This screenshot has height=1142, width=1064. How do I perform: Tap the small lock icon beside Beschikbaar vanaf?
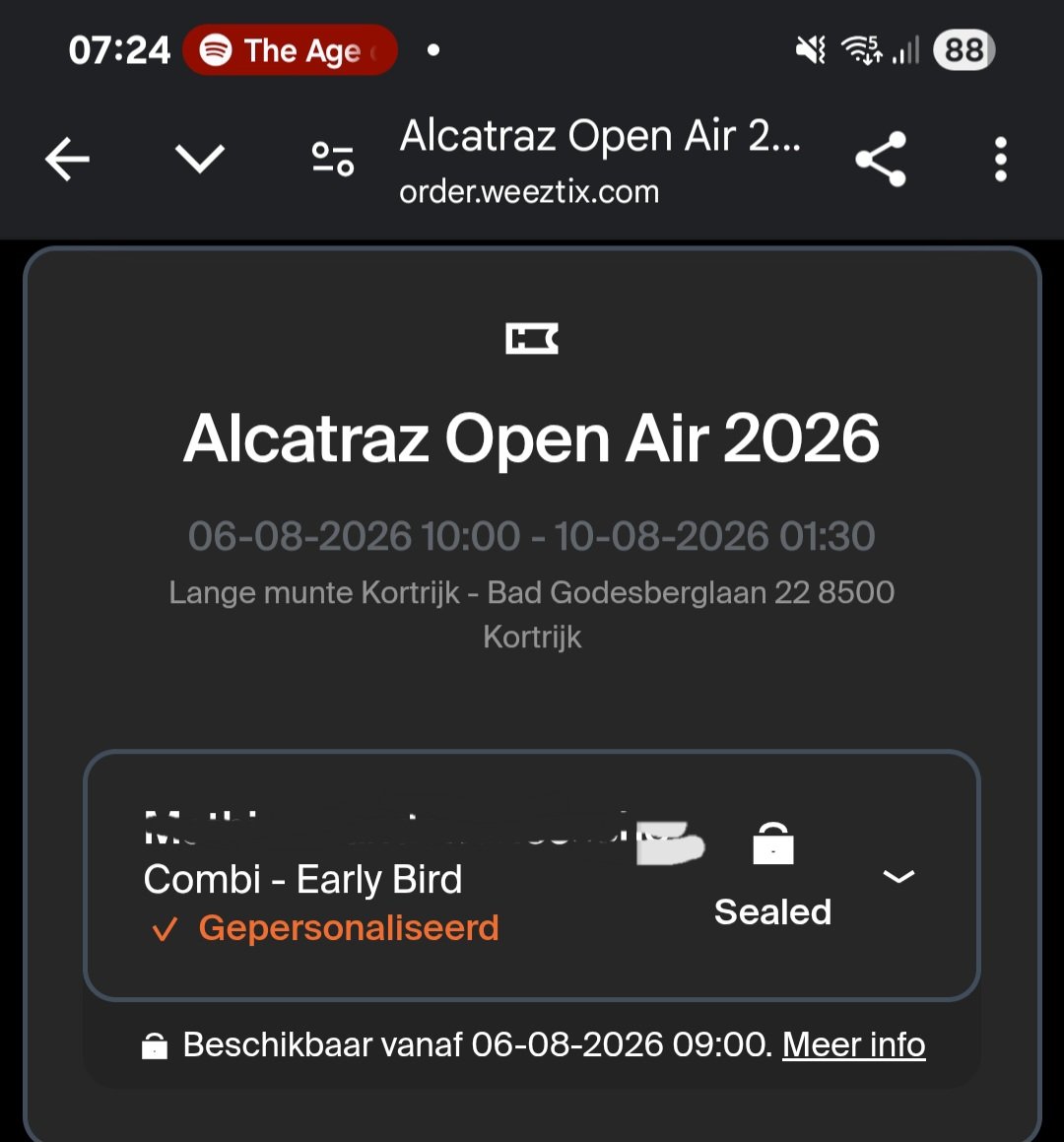click(x=156, y=1043)
